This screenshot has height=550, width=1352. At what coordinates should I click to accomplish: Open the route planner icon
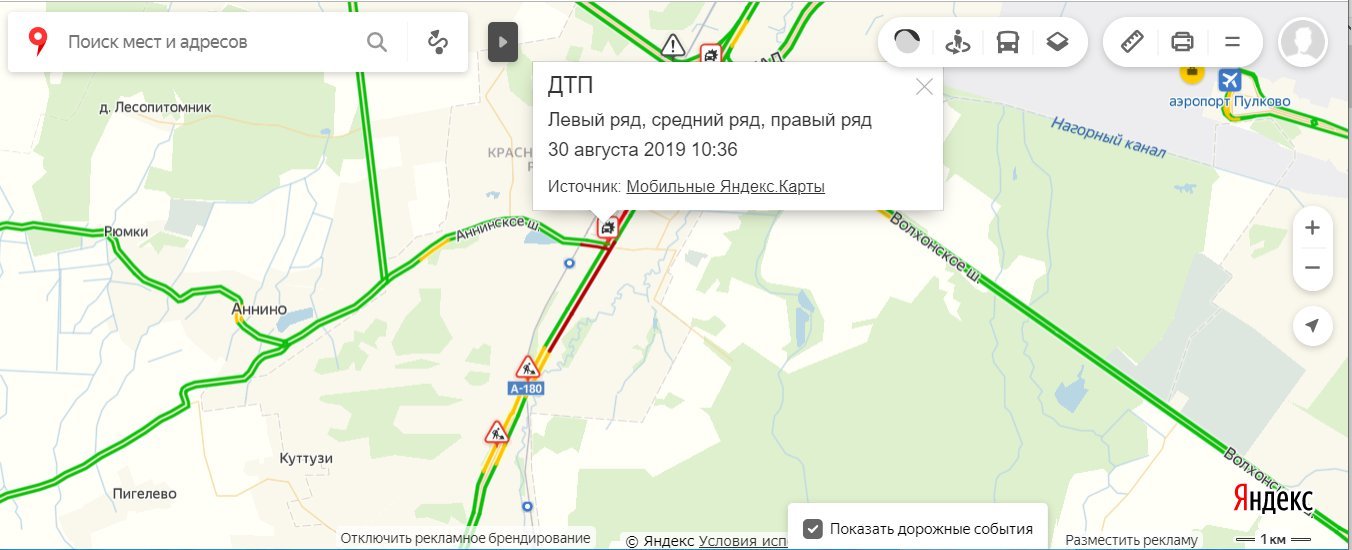pyautogui.click(x=437, y=42)
